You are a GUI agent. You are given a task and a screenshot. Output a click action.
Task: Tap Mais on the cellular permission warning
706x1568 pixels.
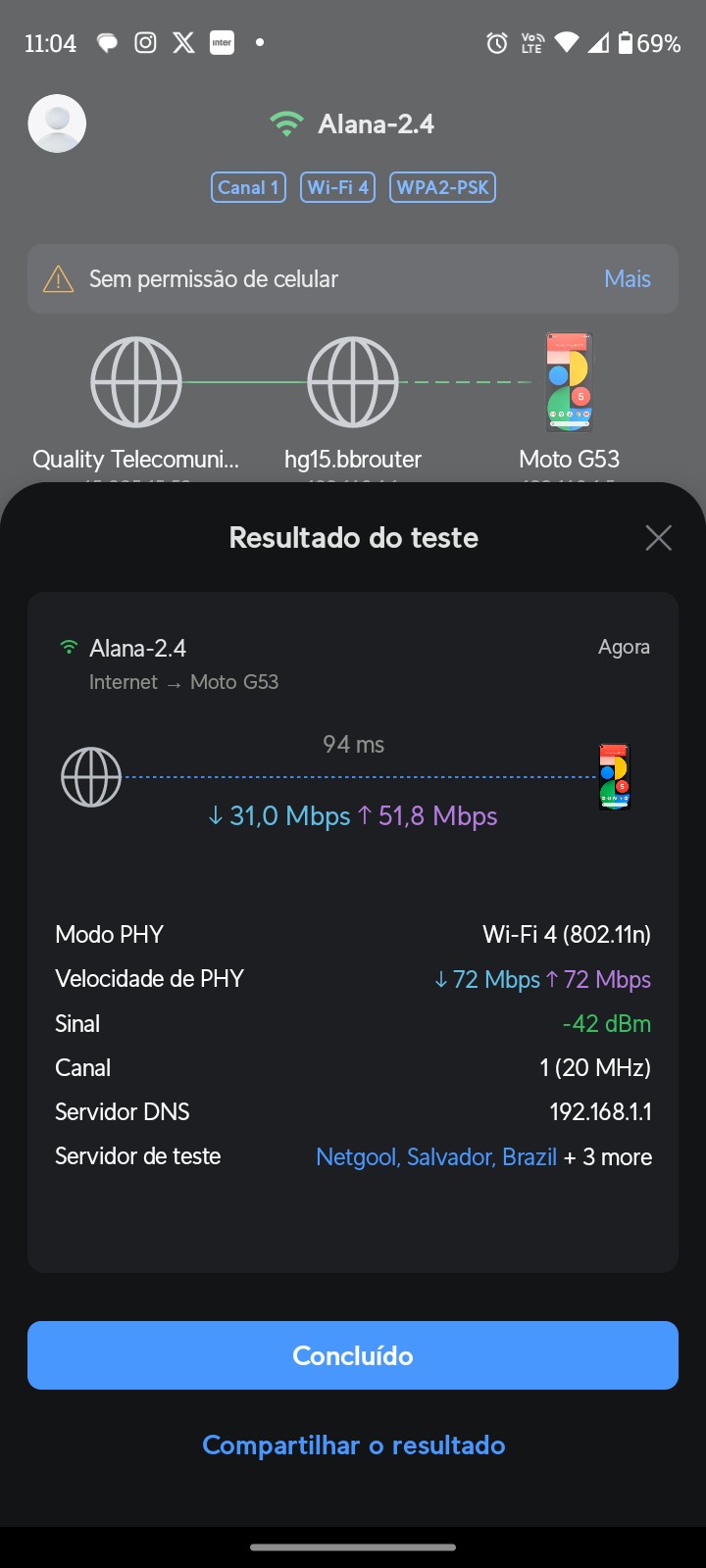pyautogui.click(x=628, y=279)
